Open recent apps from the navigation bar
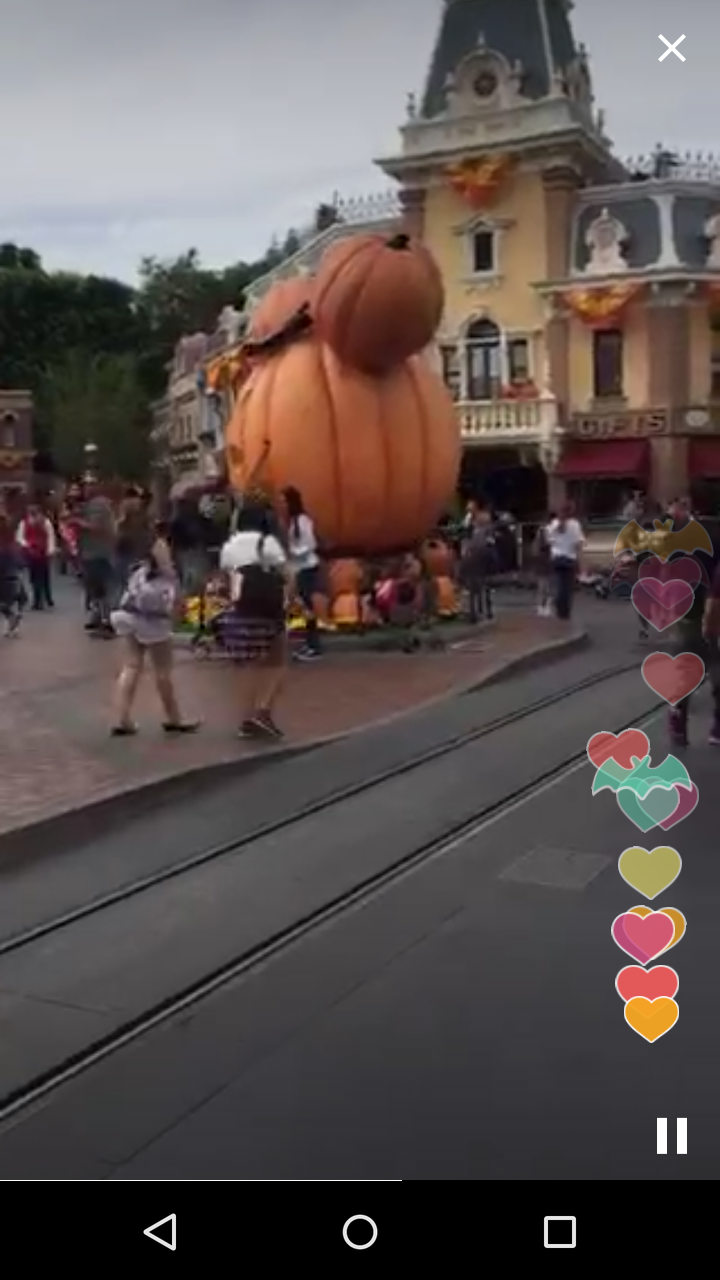This screenshot has width=720, height=1280. tap(559, 1232)
